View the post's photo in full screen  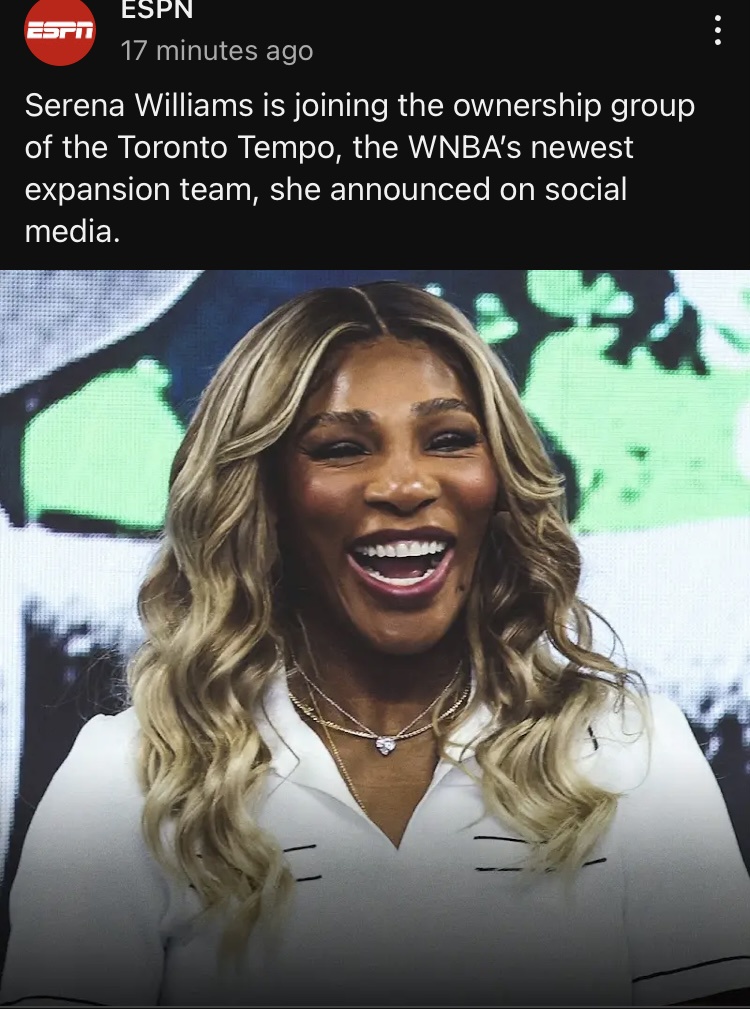(x=375, y=638)
